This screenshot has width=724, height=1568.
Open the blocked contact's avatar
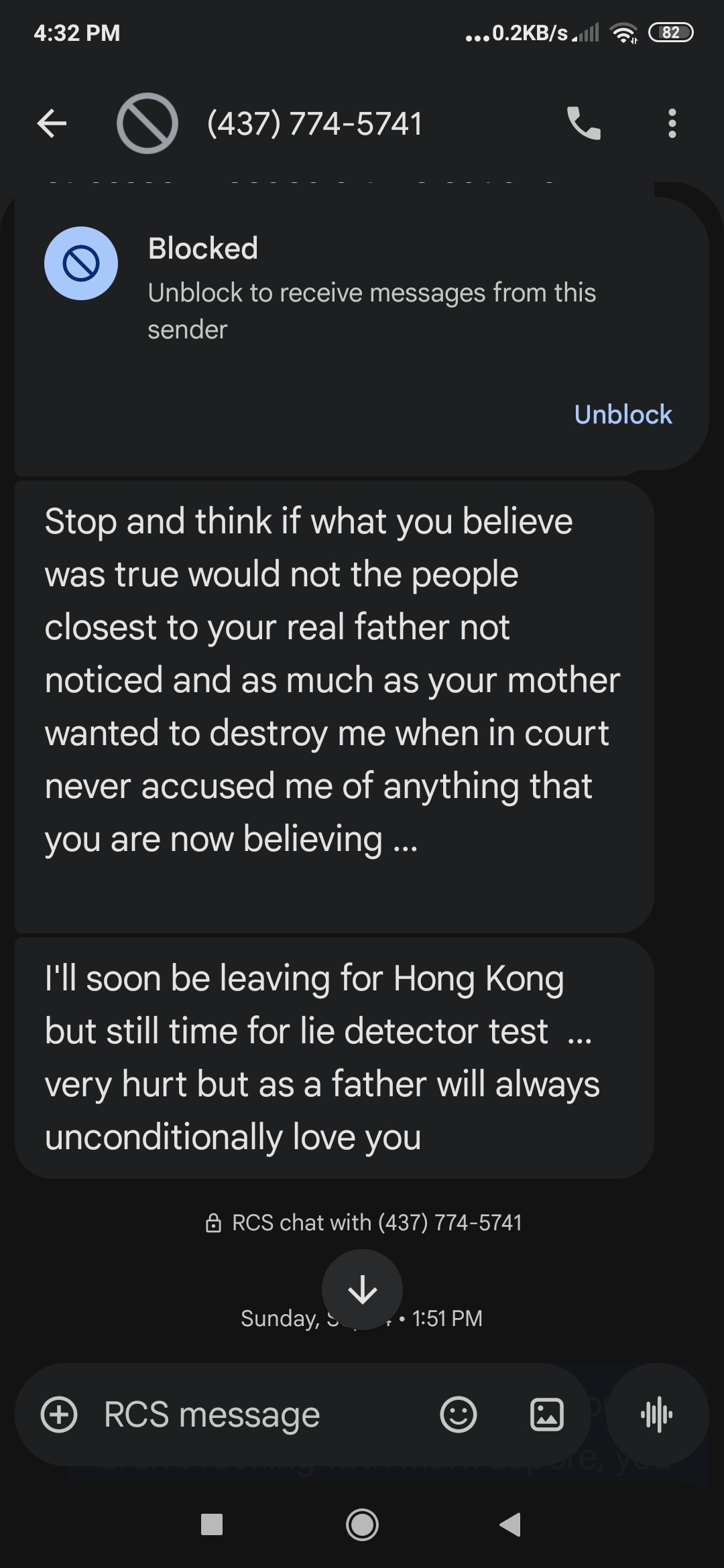tap(147, 123)
